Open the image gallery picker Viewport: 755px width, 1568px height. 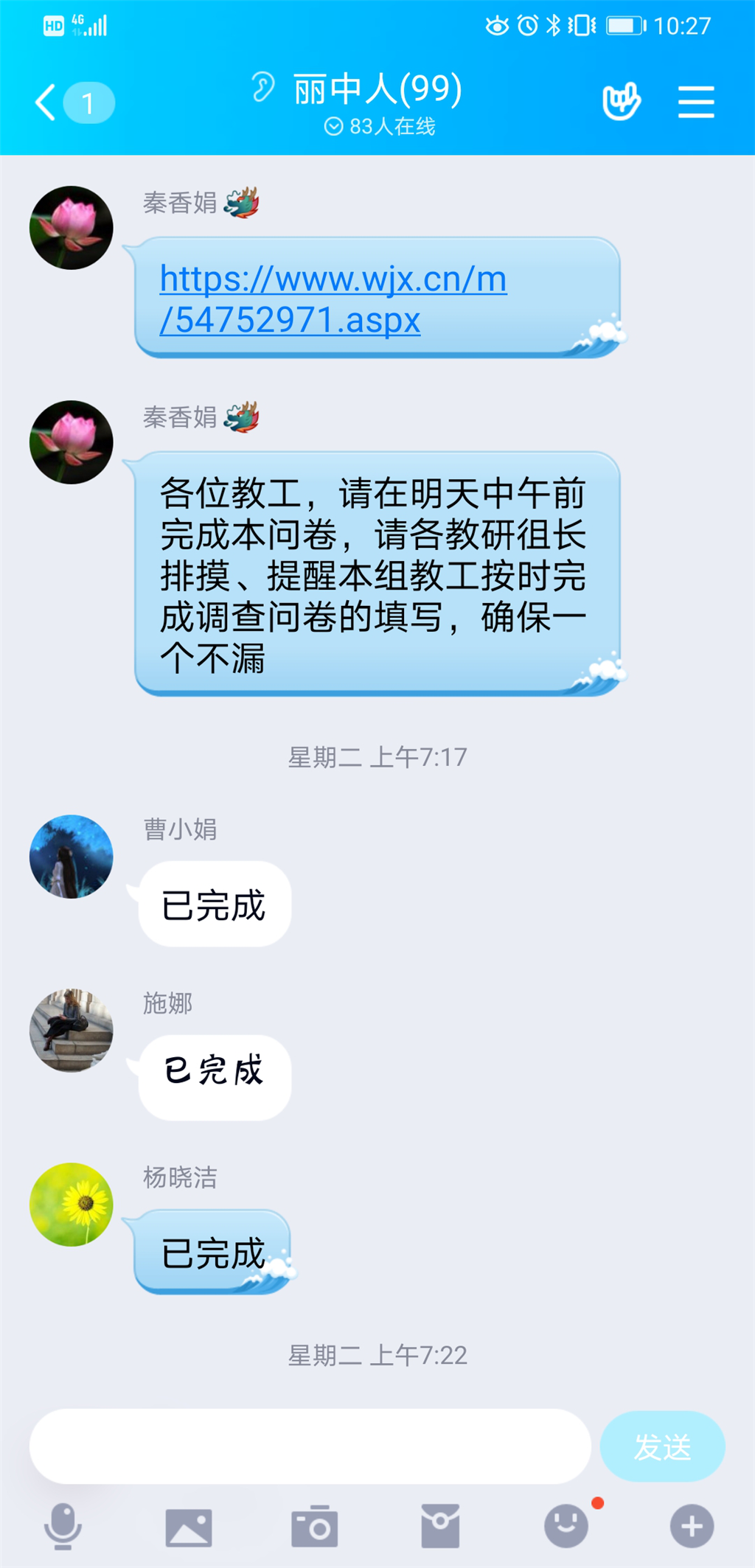click(x=189, y=1526)
